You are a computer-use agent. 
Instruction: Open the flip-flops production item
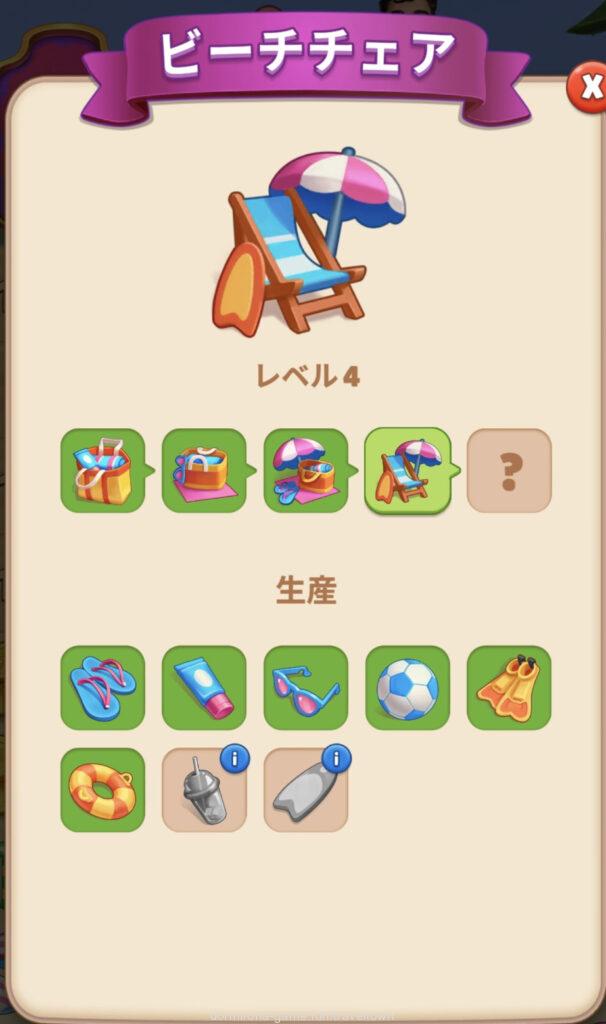103,688
